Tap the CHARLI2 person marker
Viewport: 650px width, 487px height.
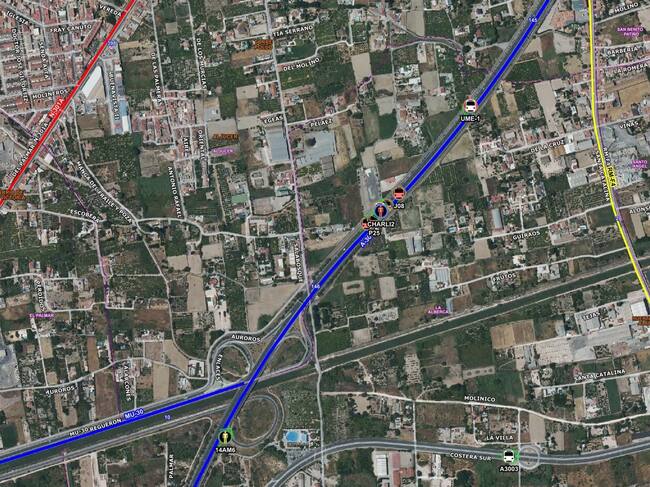click(x=381, y=210)
